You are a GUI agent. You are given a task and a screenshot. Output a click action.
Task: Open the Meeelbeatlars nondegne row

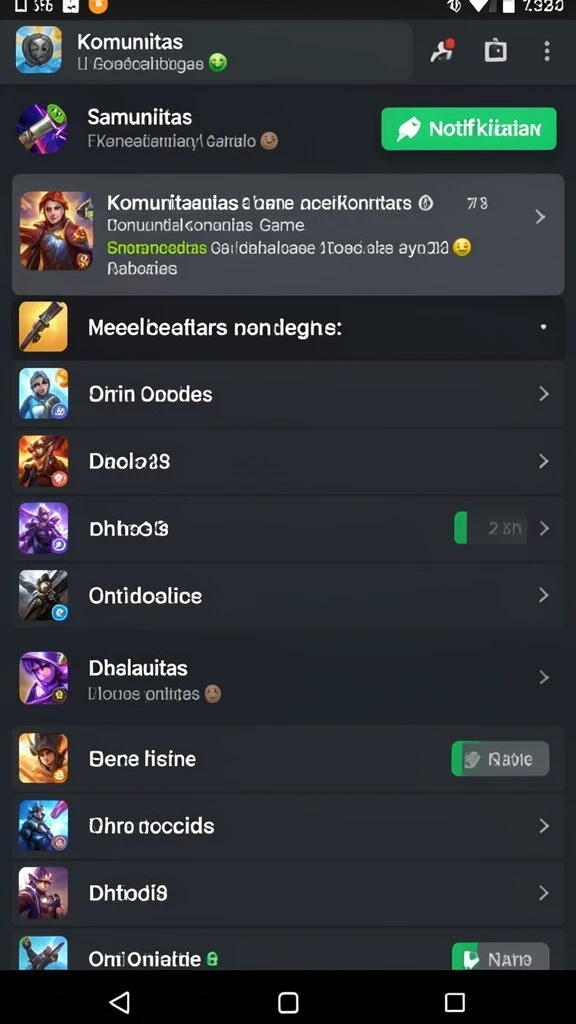click(x=288, y=327)
